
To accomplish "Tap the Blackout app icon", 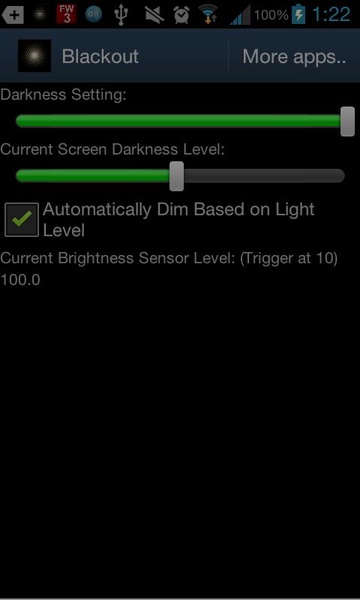I will 34,56.
